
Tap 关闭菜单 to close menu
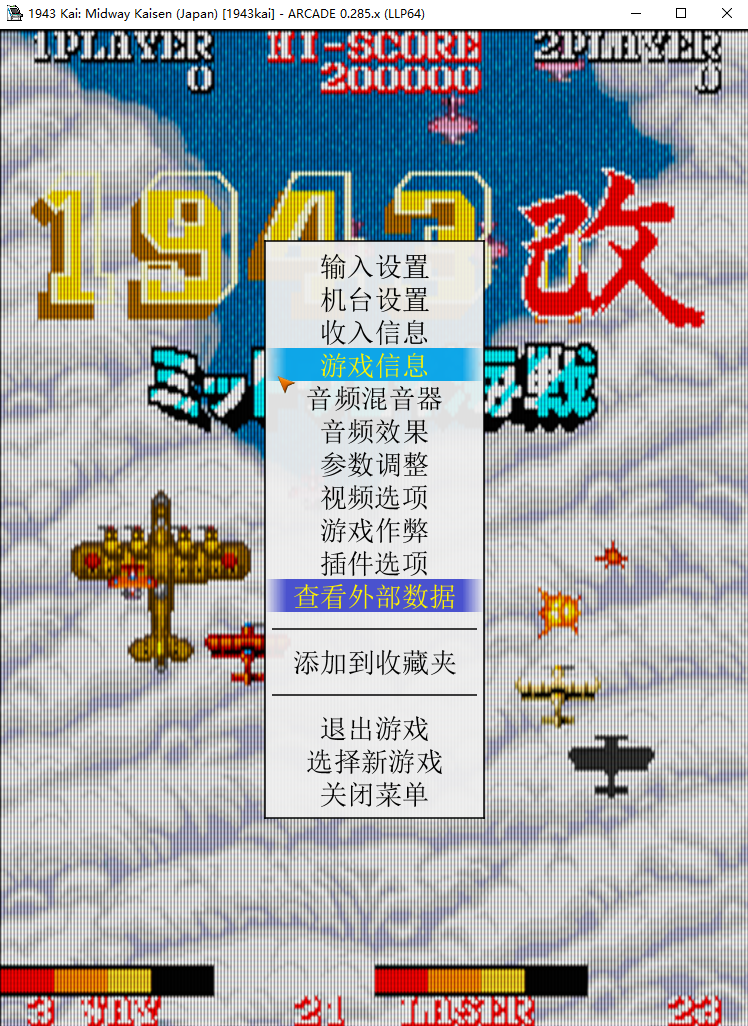tap(374, 794)
